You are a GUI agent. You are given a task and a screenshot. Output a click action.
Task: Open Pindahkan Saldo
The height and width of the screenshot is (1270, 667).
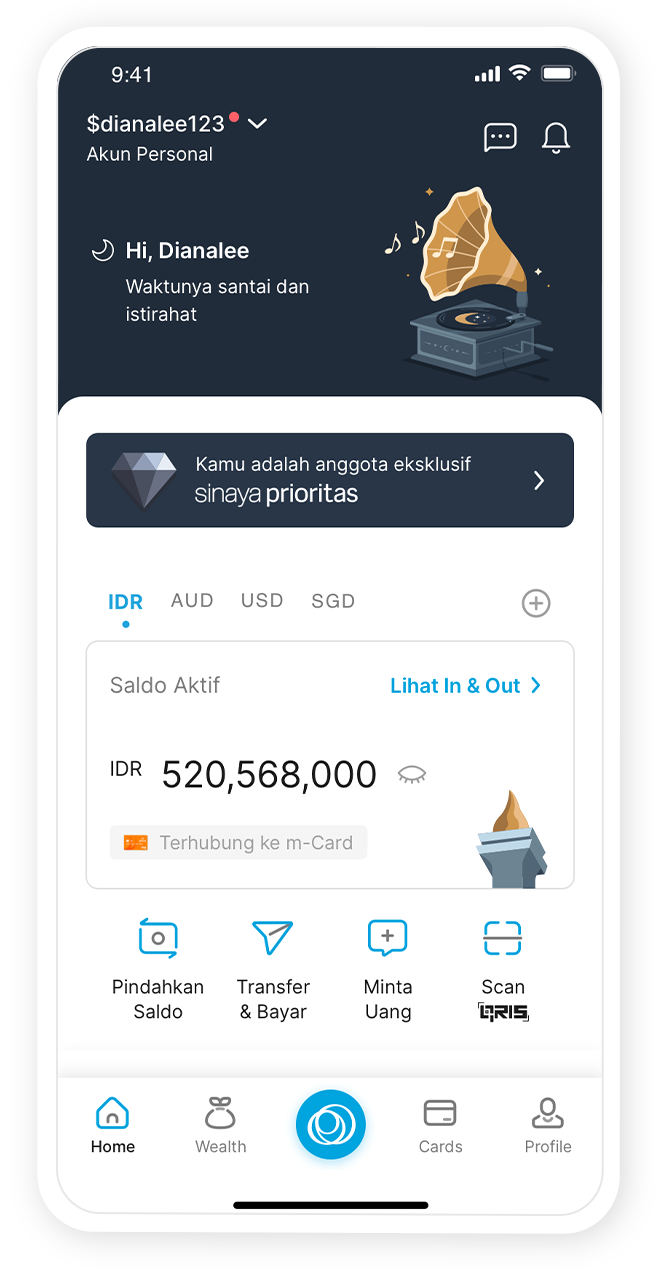click(x=158, y=968)
